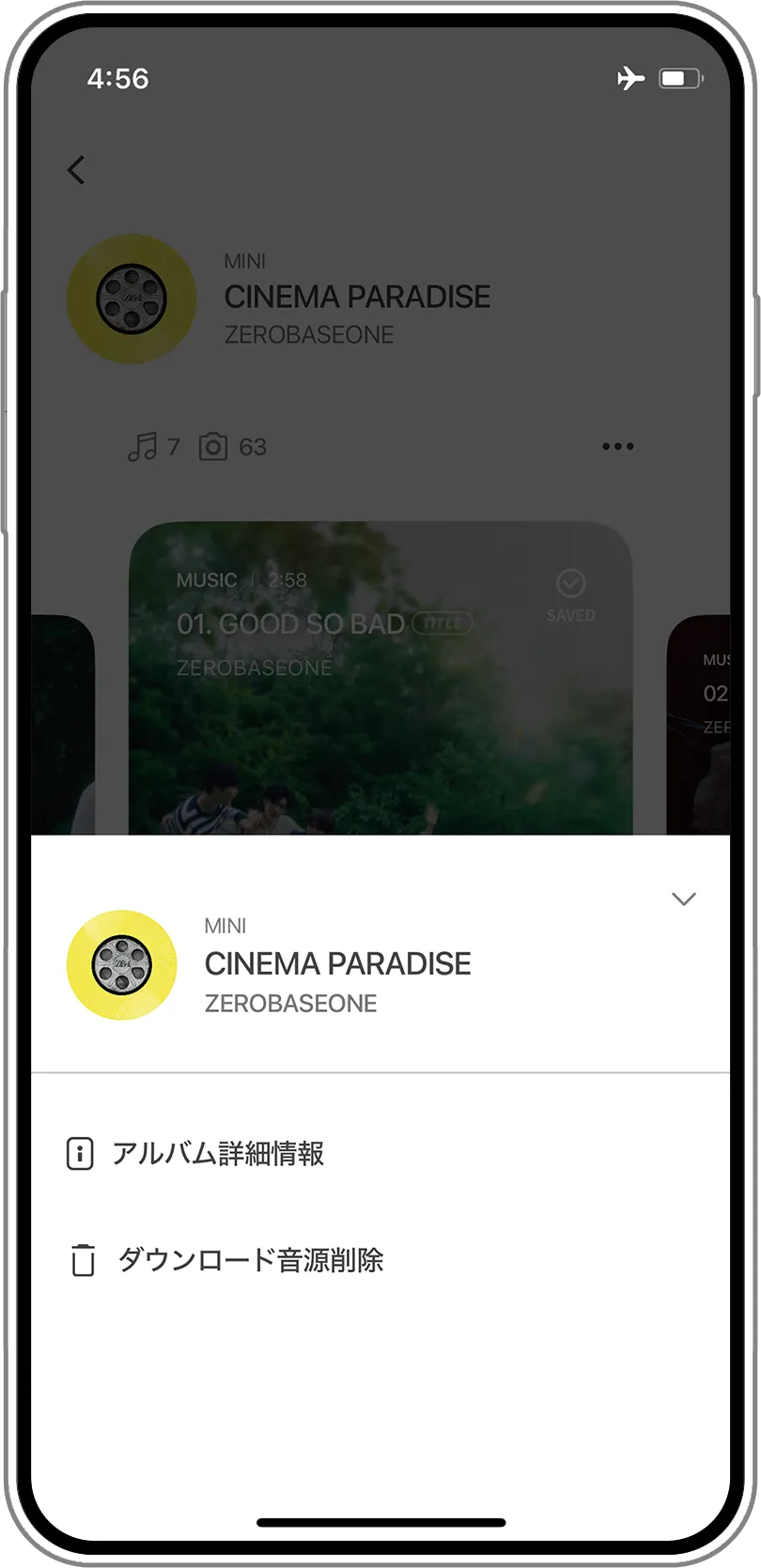
Task: Open アルバム詳細情報 album details
Action: pos(217,1153)
